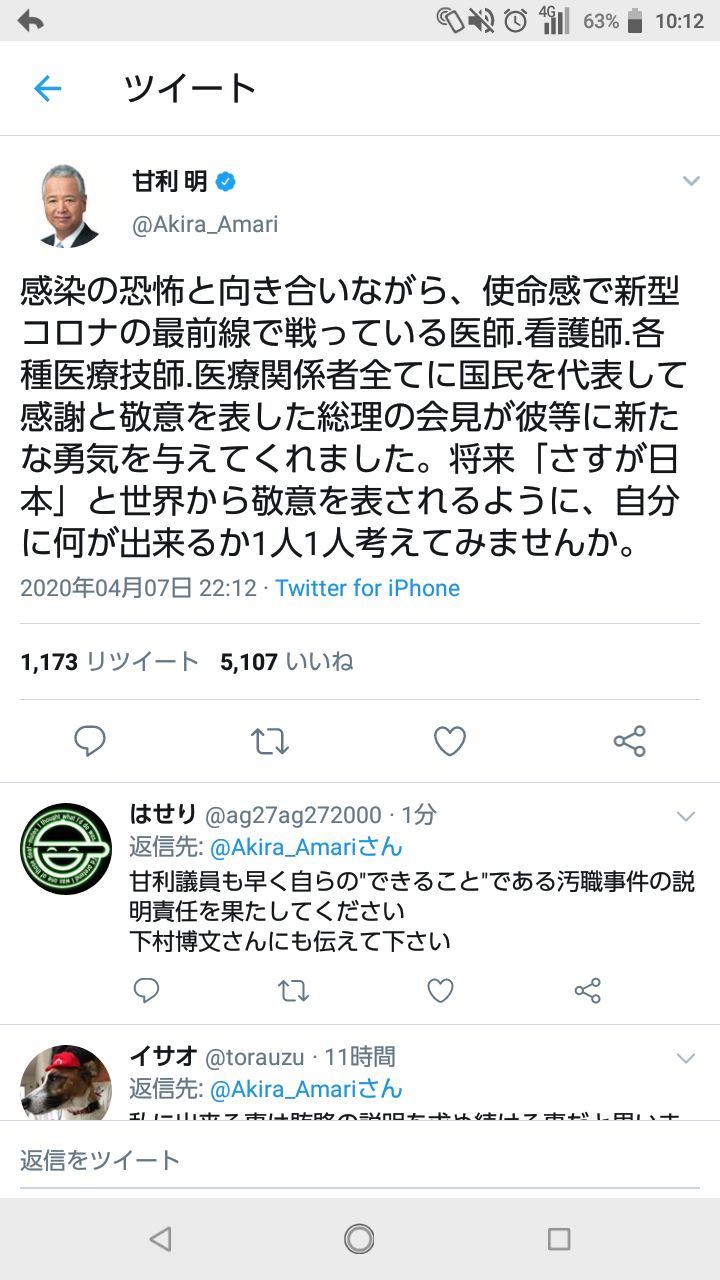This screenshot has width=720, height=1280.
Task: View the 5,107 likes list
Action: click(287, 662)
